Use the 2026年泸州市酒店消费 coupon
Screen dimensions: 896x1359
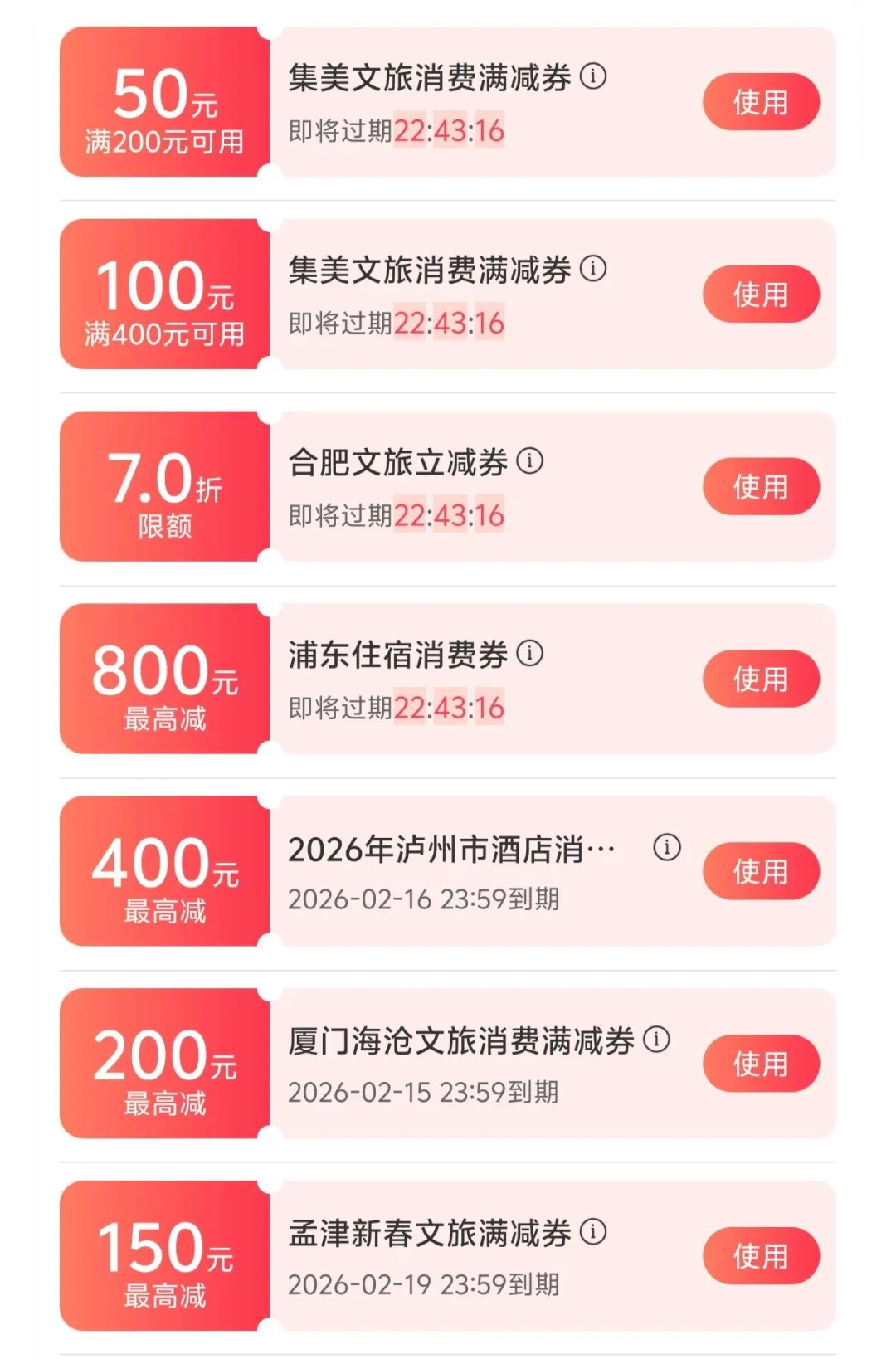click(x=761, y=872)
